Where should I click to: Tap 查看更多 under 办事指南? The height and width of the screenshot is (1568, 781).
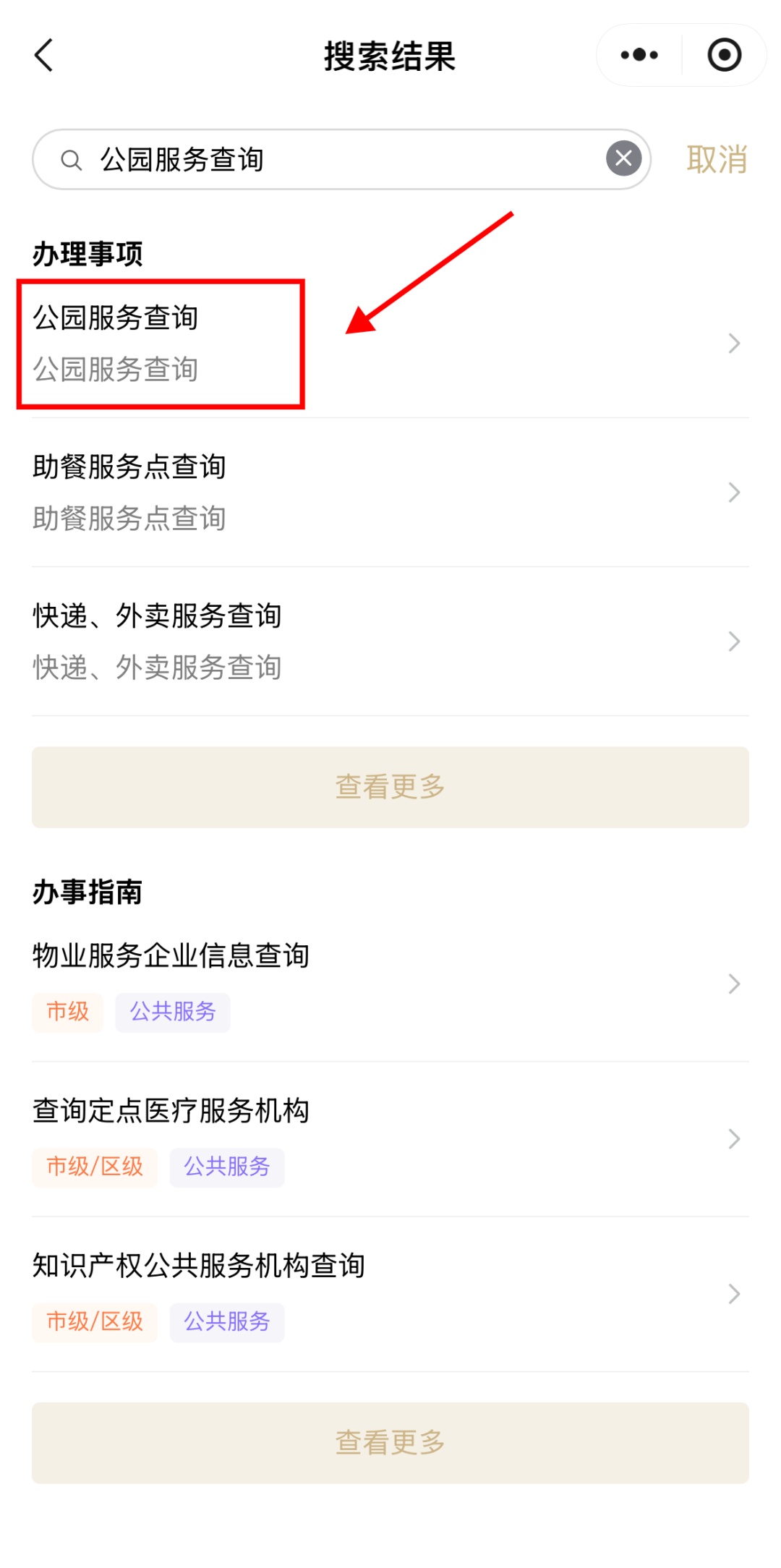pyautogui.click(x=390, y=1443)
